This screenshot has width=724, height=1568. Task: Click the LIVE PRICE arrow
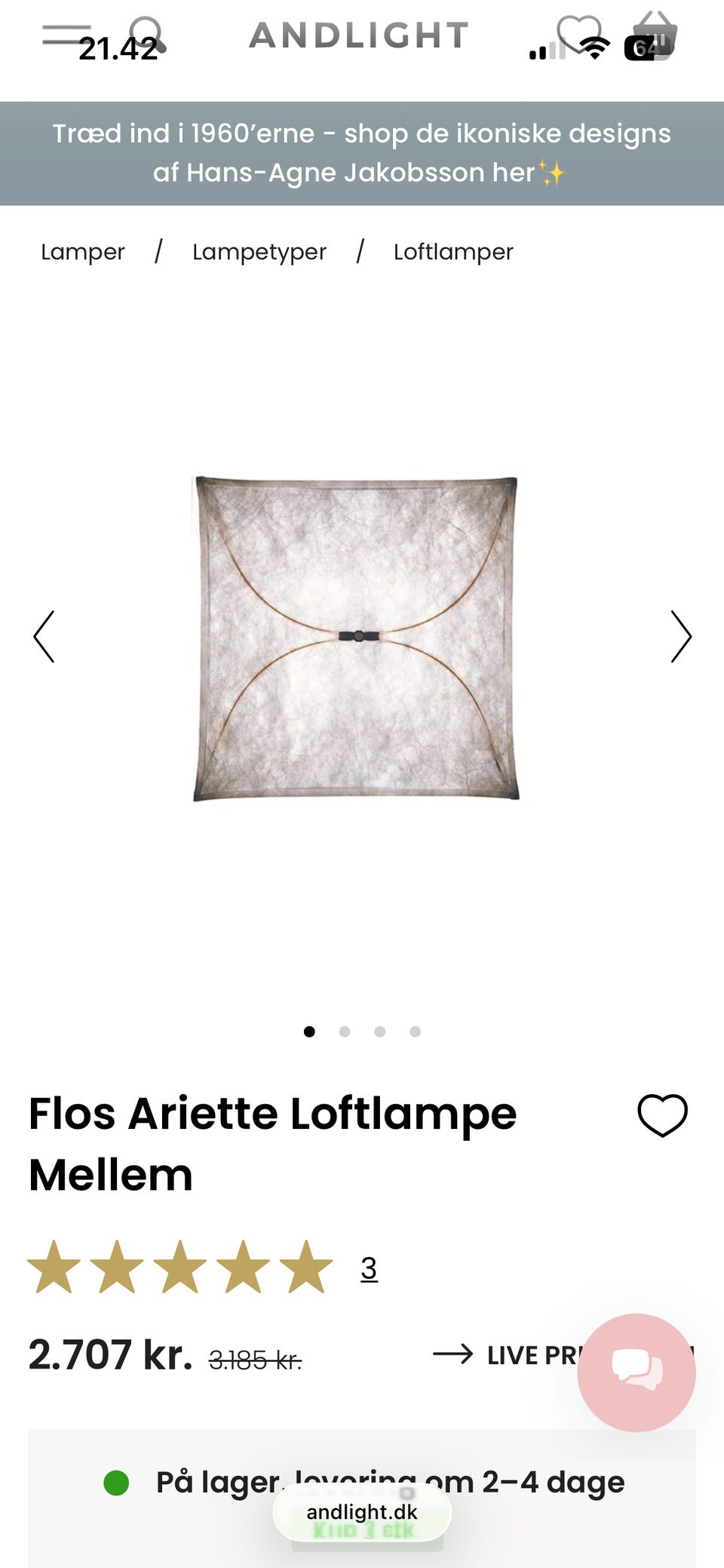click(453, 1354)
